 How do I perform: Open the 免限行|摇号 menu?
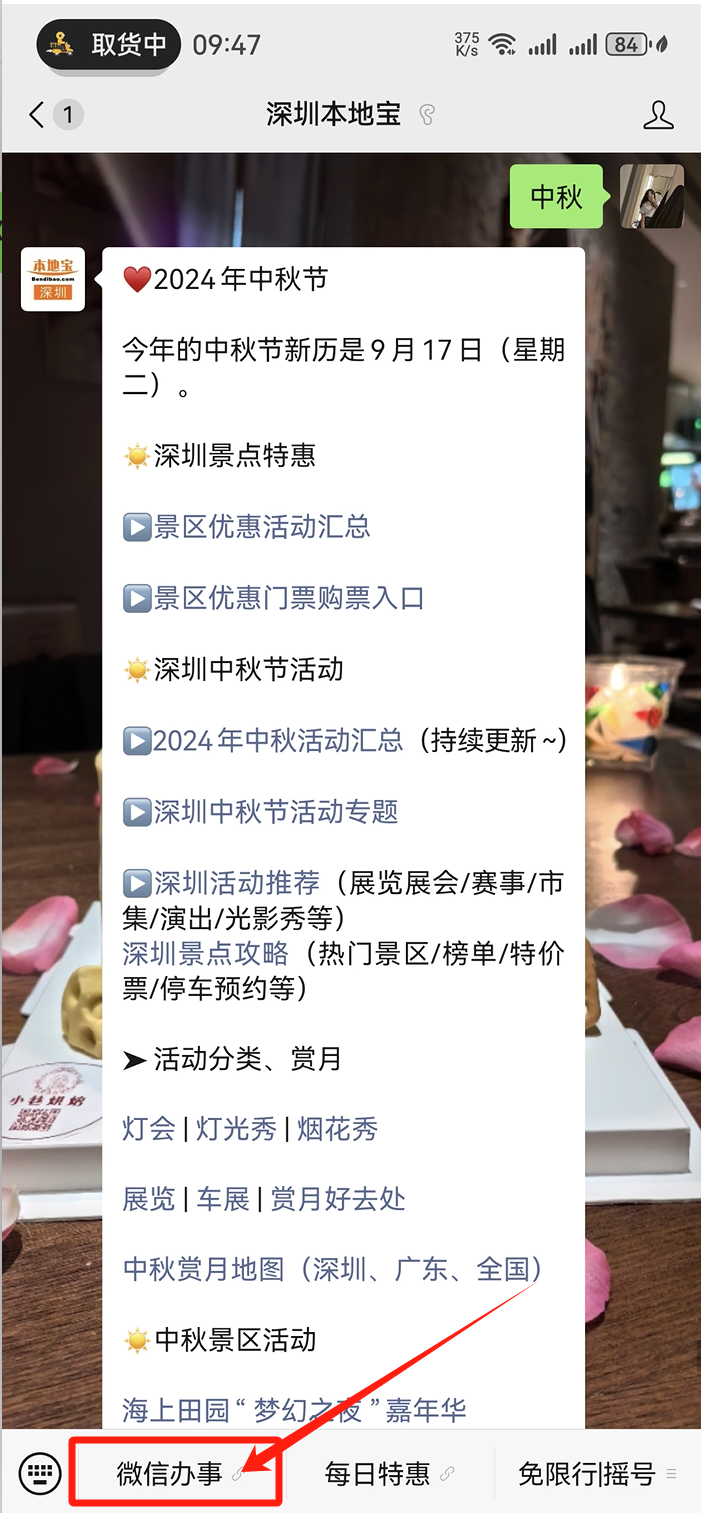coord(587,1473)
